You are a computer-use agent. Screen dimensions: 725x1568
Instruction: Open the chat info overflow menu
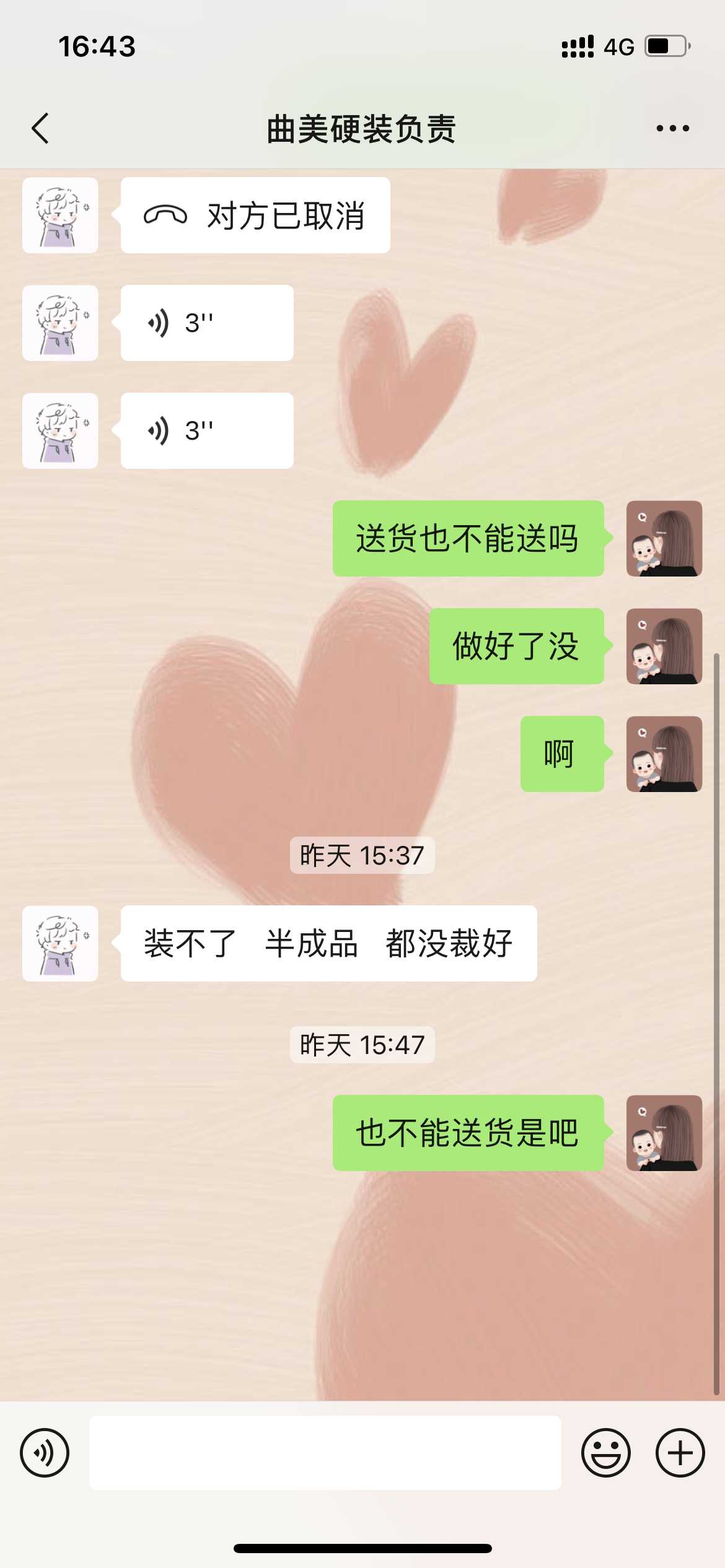tap(672, 128)
